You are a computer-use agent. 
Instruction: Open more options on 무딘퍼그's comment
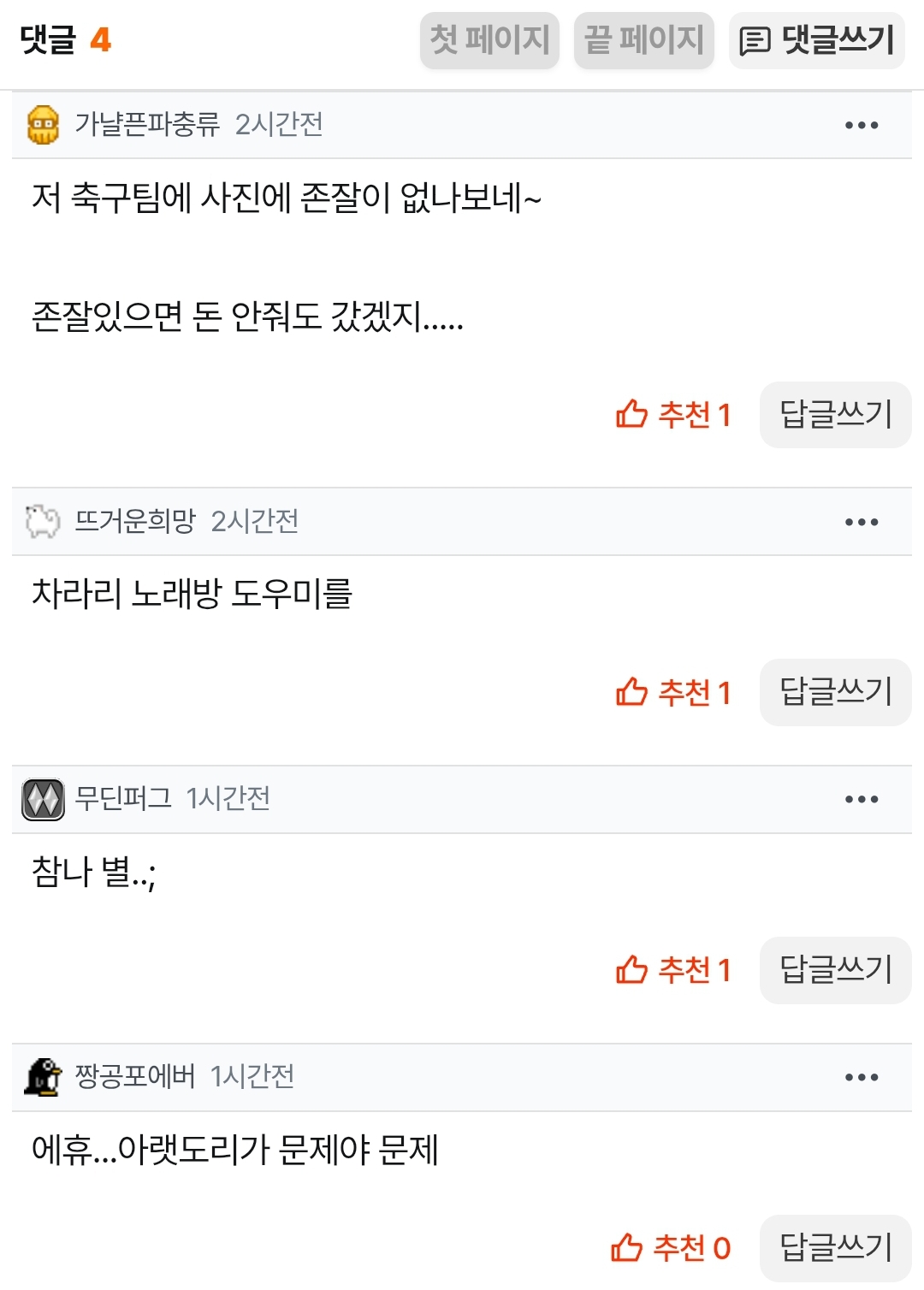862,799
